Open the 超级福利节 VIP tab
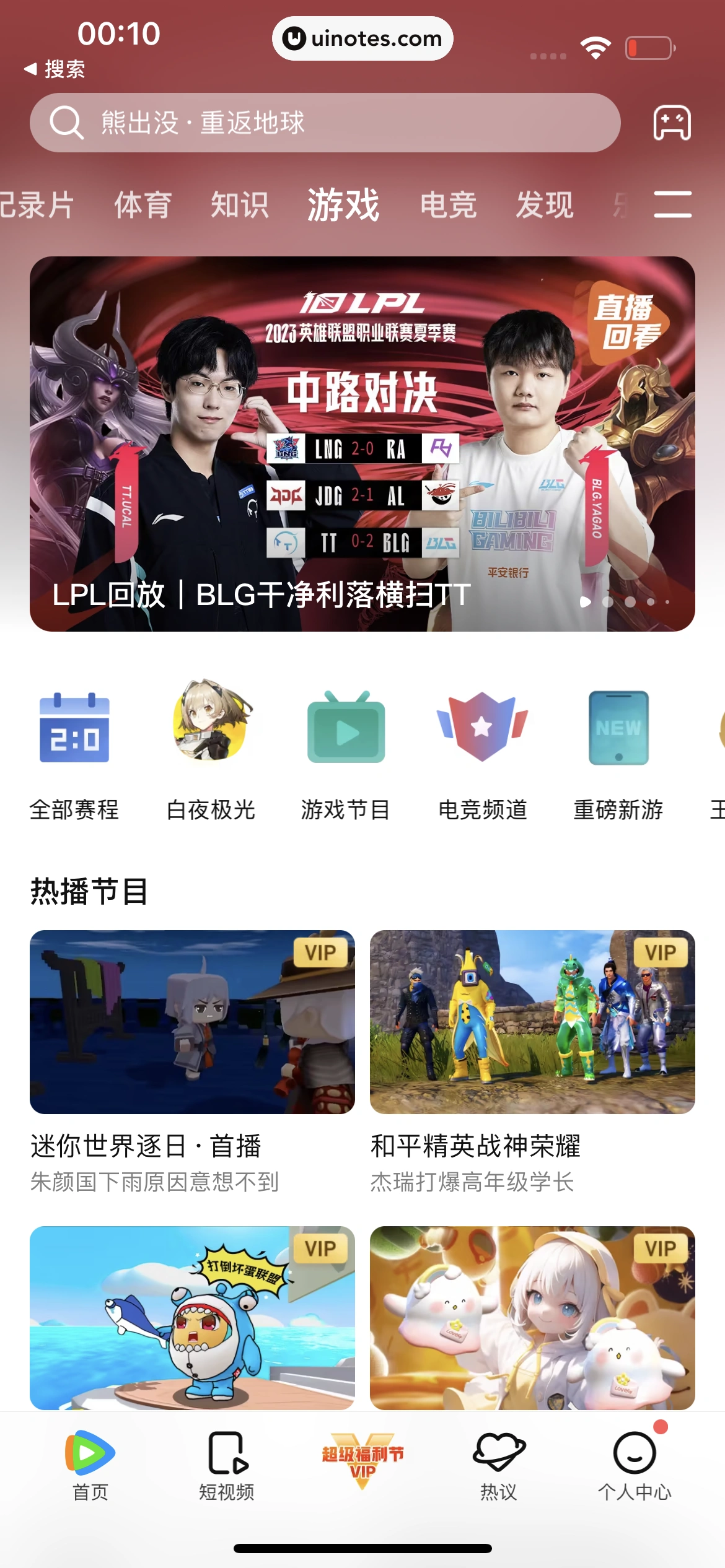Screen dimensions: 725x1568 point(362,1461)
